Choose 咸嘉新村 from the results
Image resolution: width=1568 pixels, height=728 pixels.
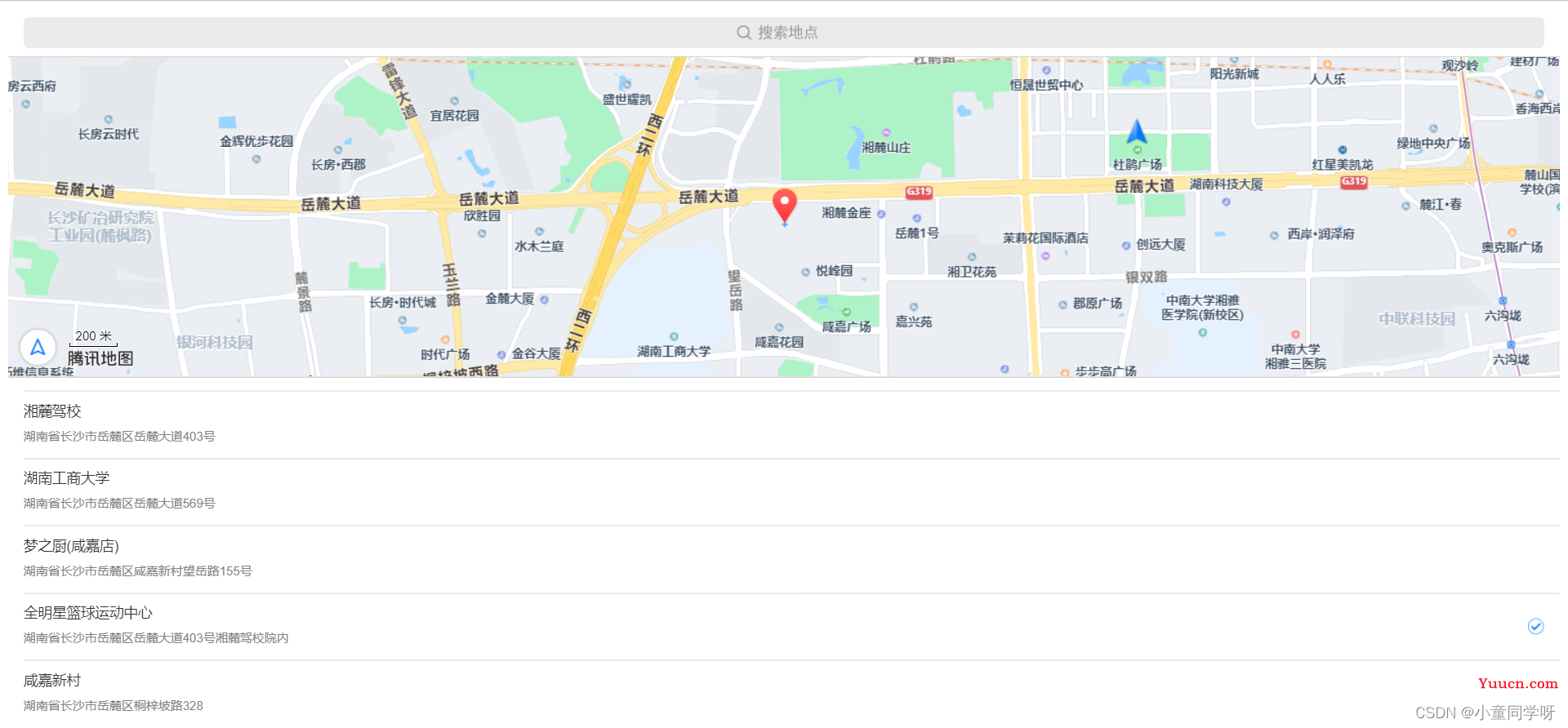[x=784, y=692]
